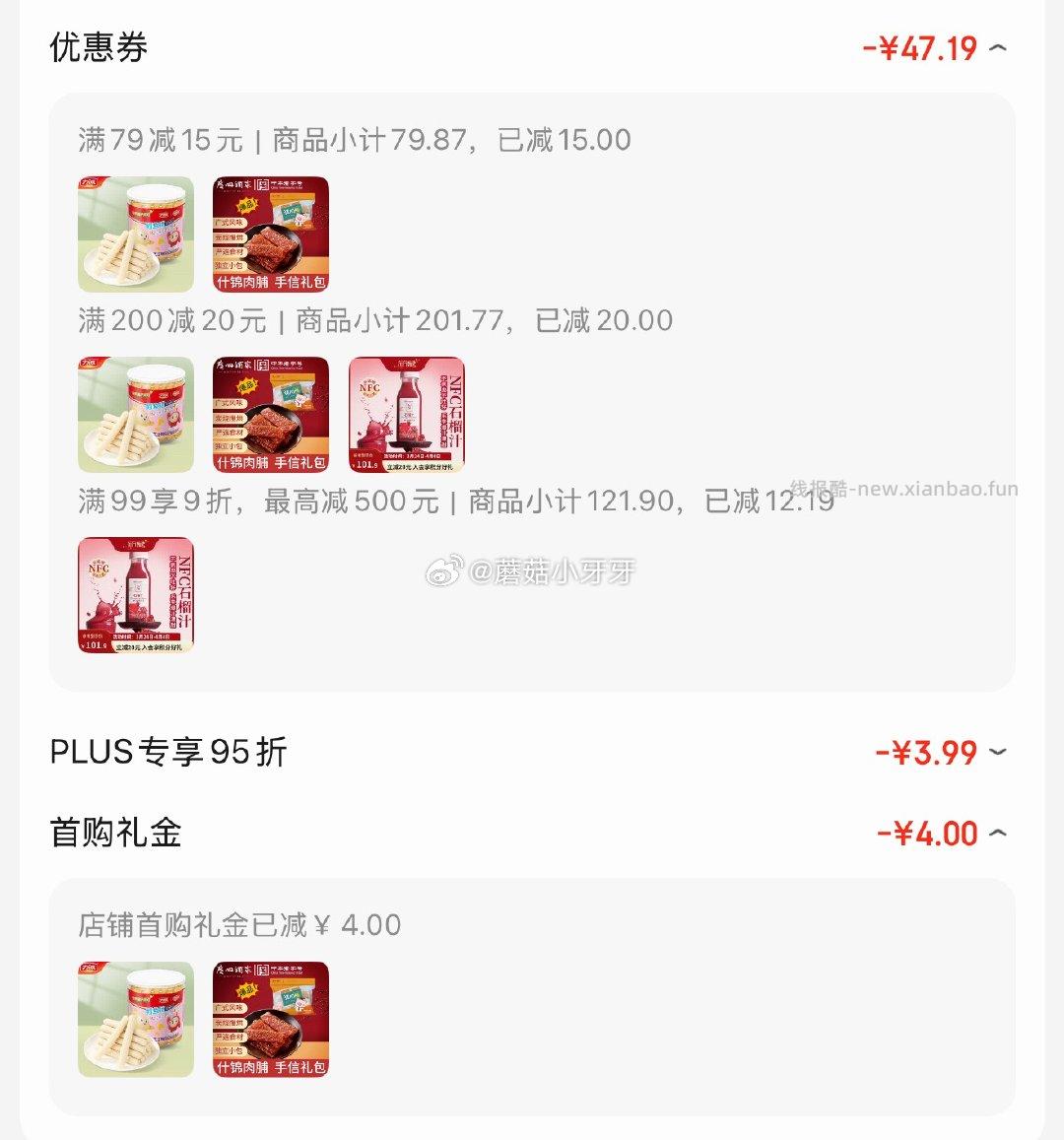The image size is (1064, 1140).
Task: Expand the PLUS专享95折 section chevron
Action: click(x=999, y=752)
